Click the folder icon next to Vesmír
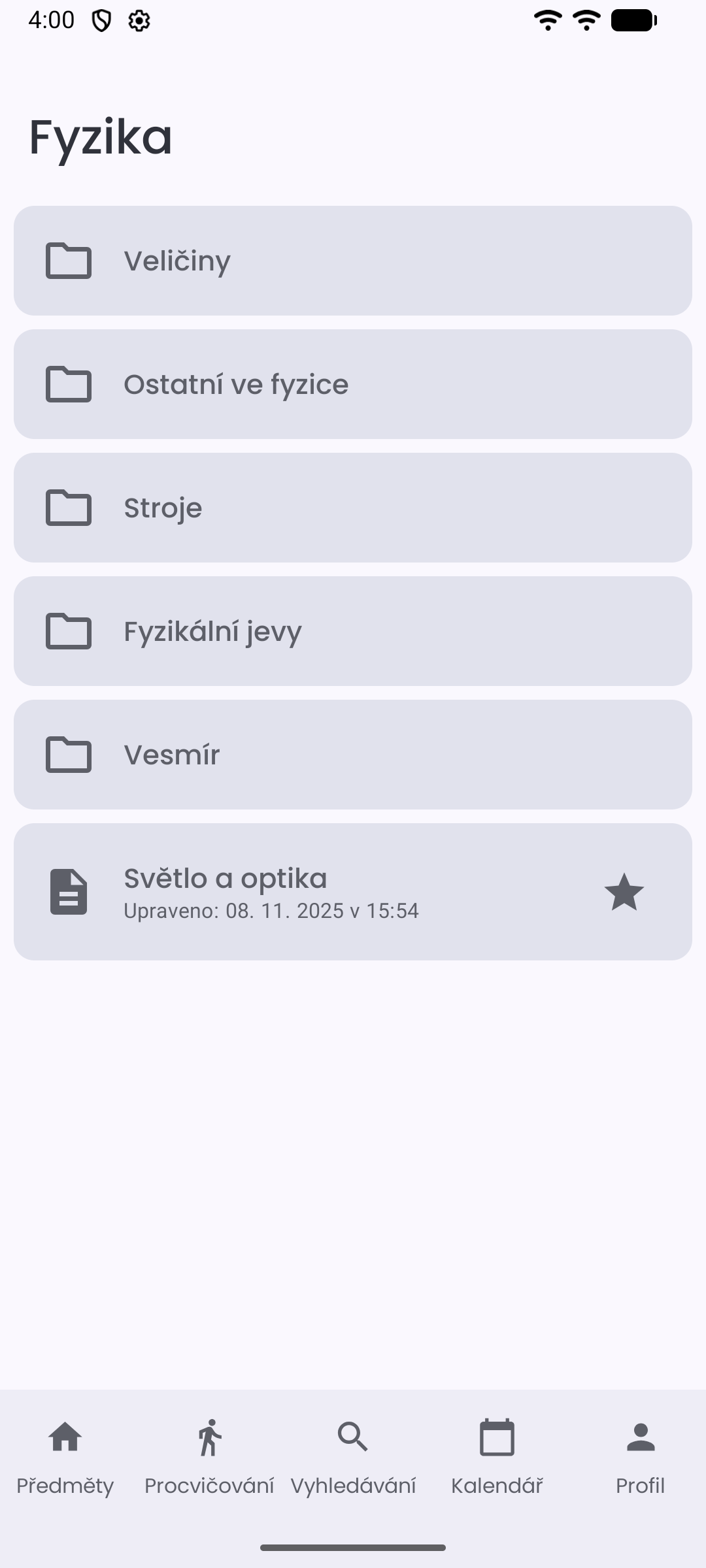 69,755
